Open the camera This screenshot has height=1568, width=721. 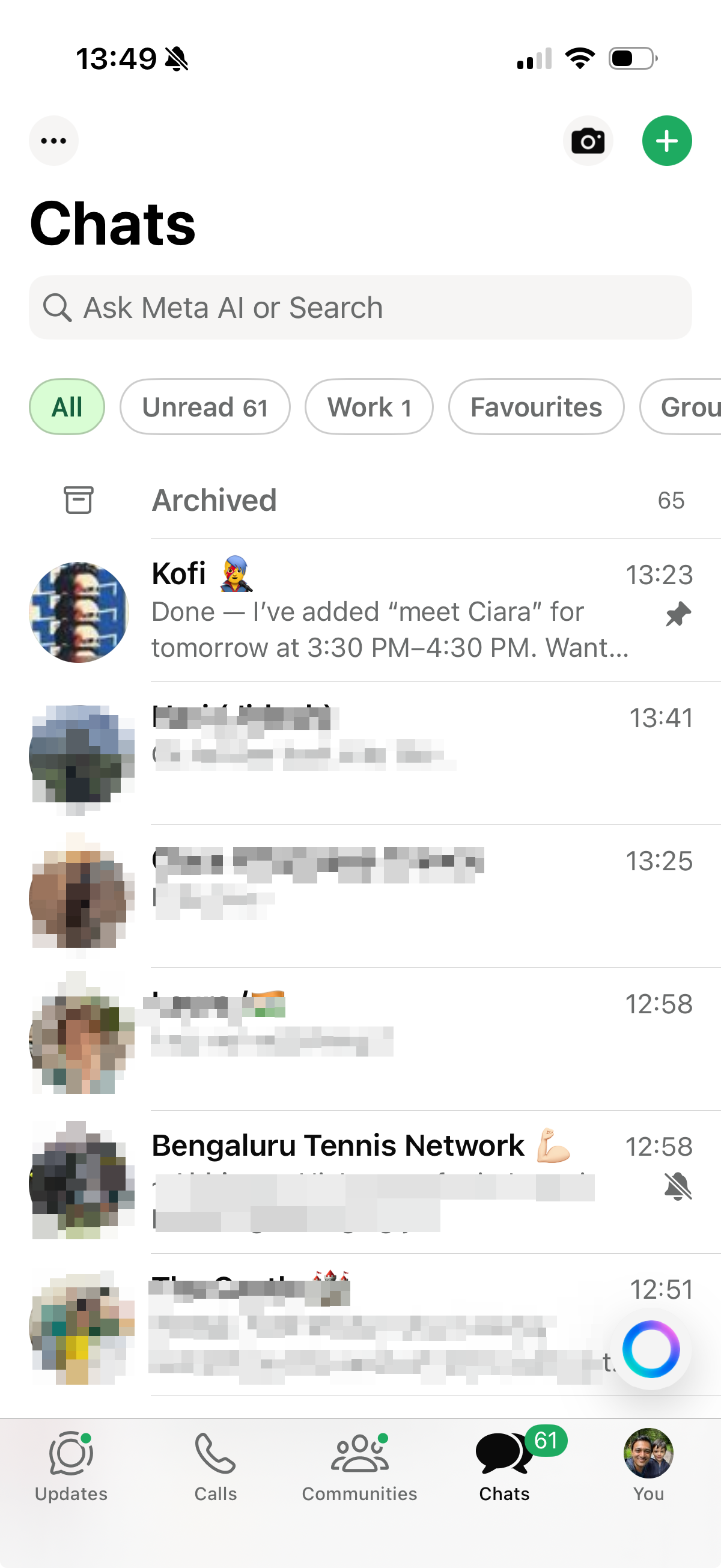(x=587, y=141)
